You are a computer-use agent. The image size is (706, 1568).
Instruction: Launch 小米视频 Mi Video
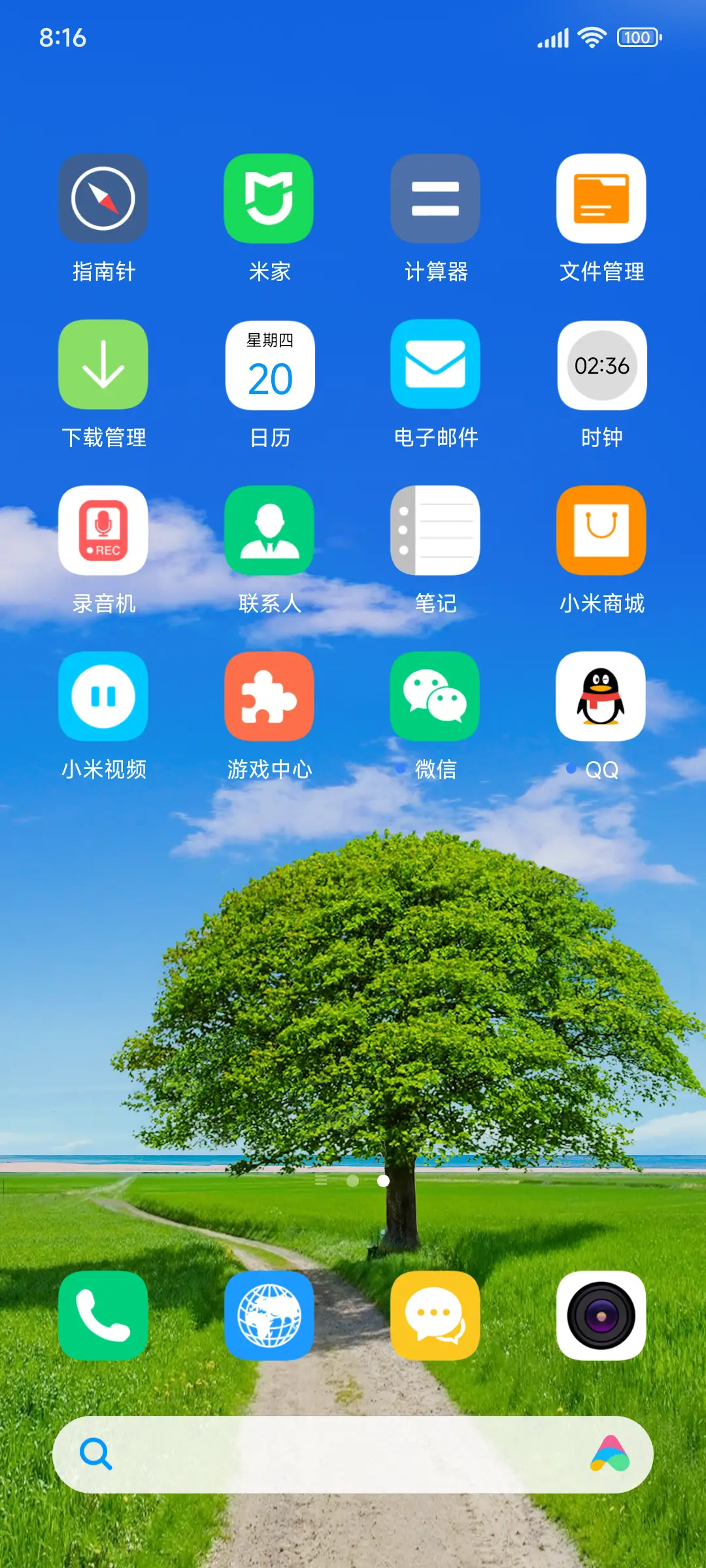pos(103,696)
